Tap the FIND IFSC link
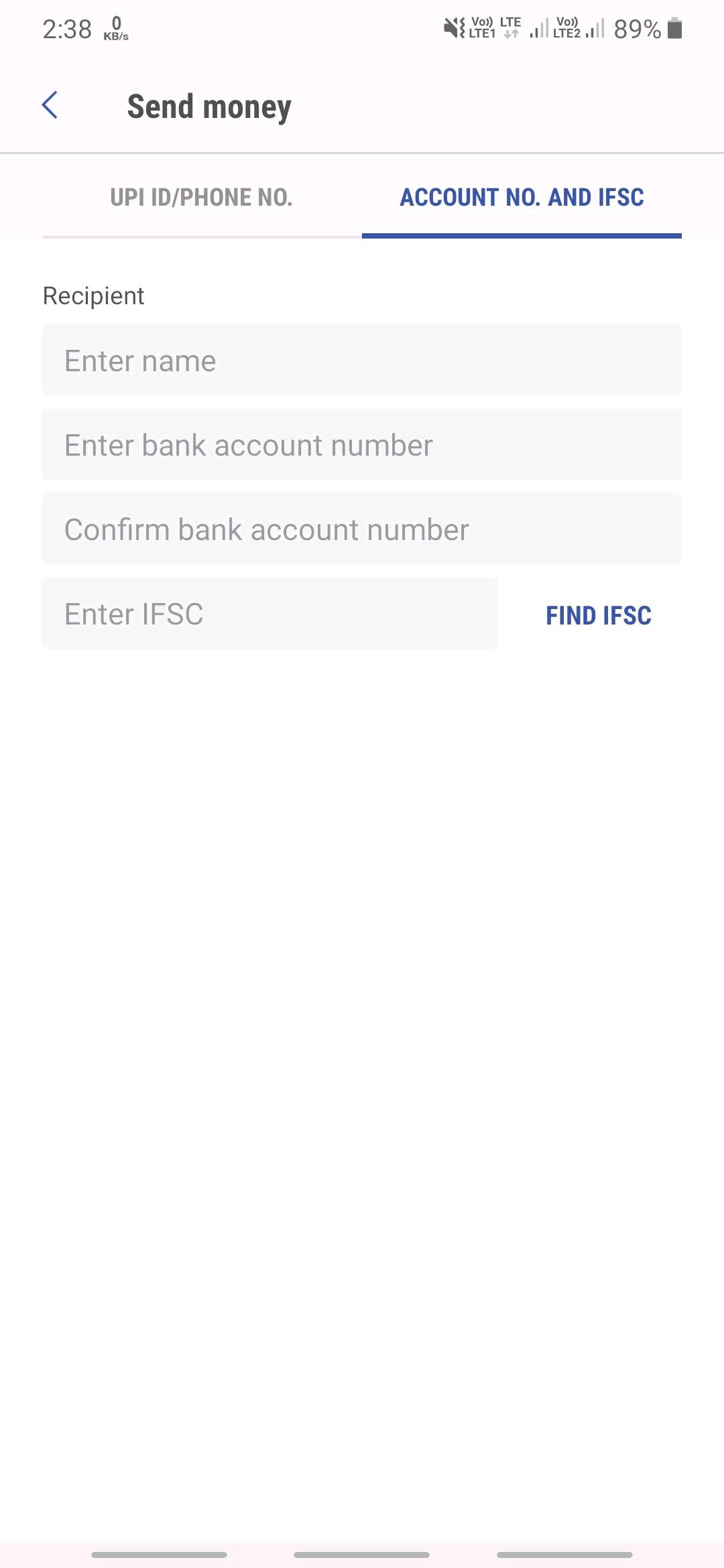Screen dimensions: 724x1568 [x=599, y=614]
